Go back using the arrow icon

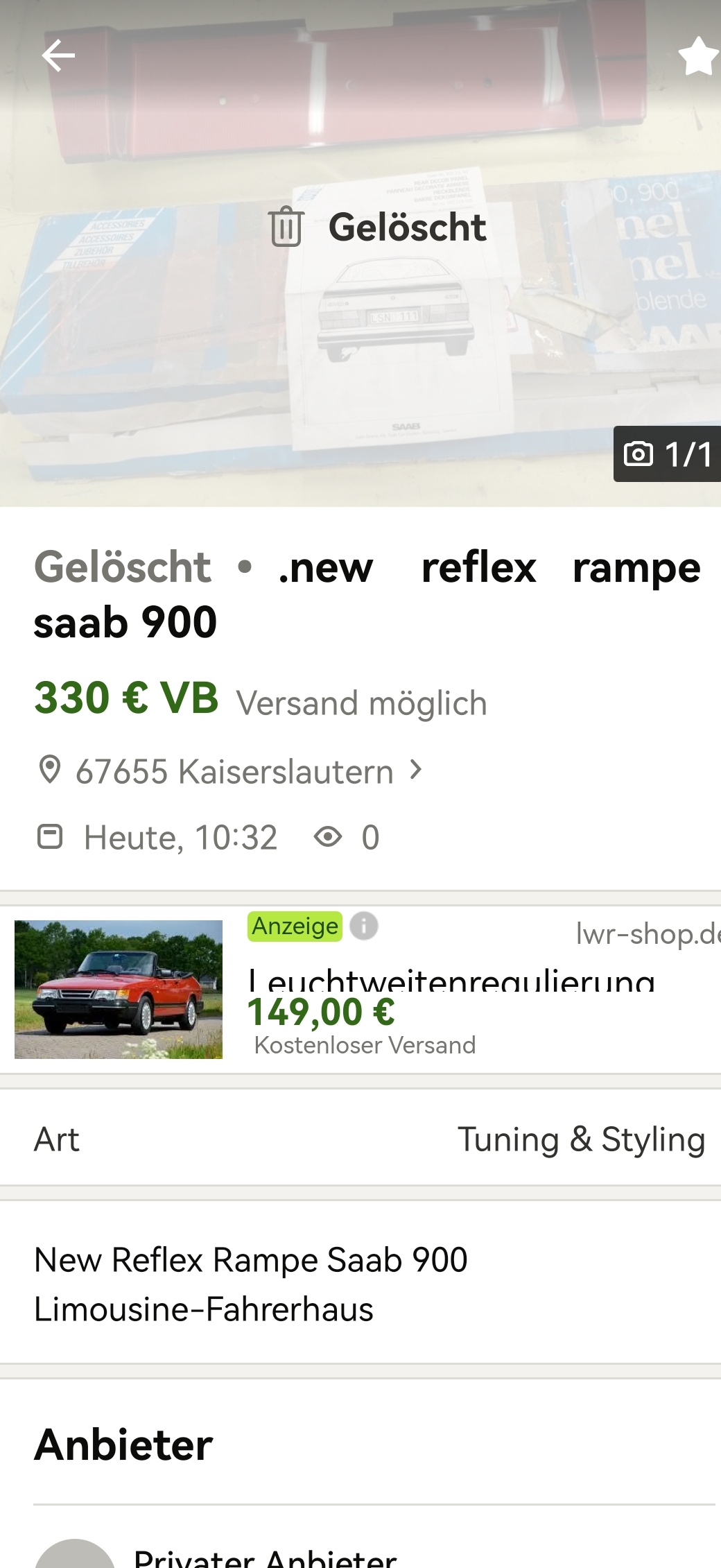[x=58, y=55]
